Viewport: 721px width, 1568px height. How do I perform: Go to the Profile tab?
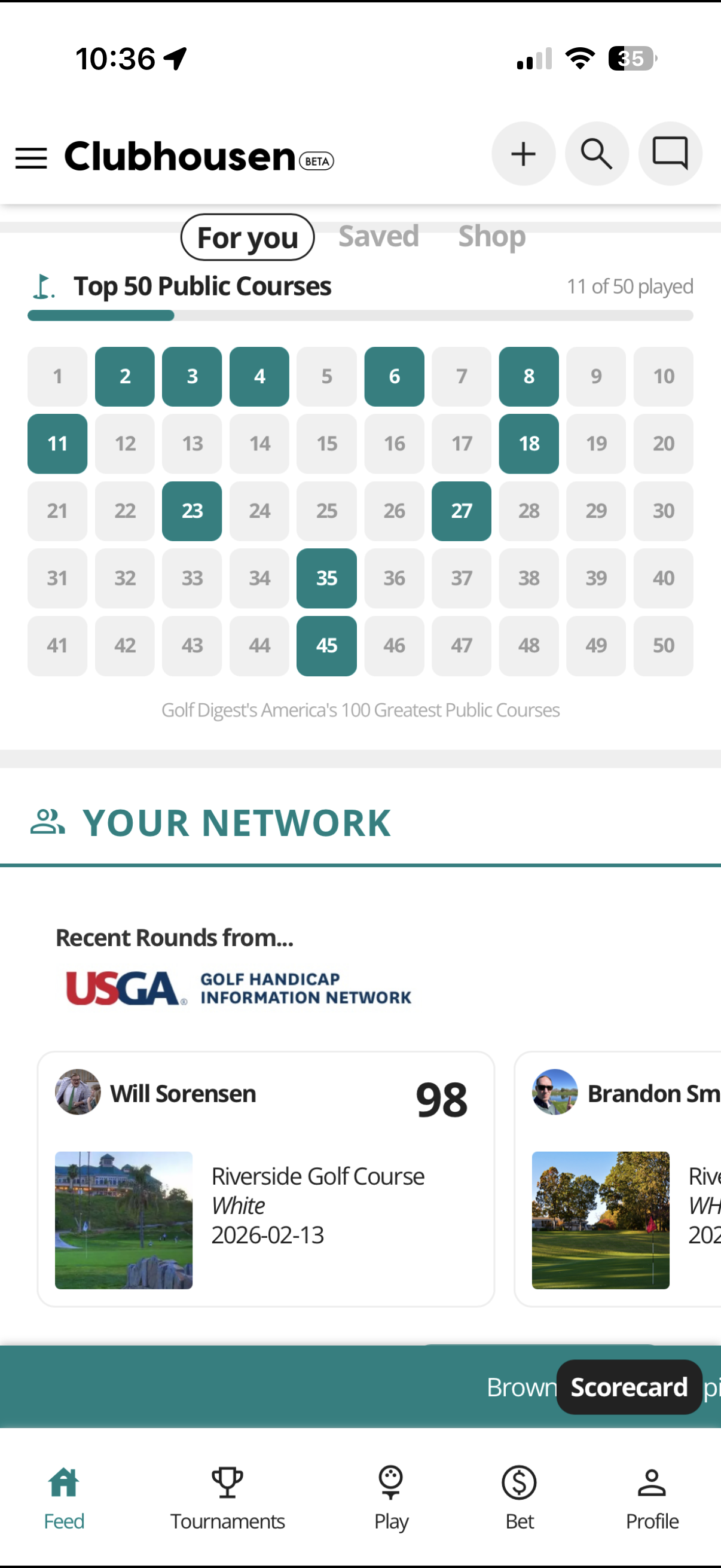pos(652,1497)
